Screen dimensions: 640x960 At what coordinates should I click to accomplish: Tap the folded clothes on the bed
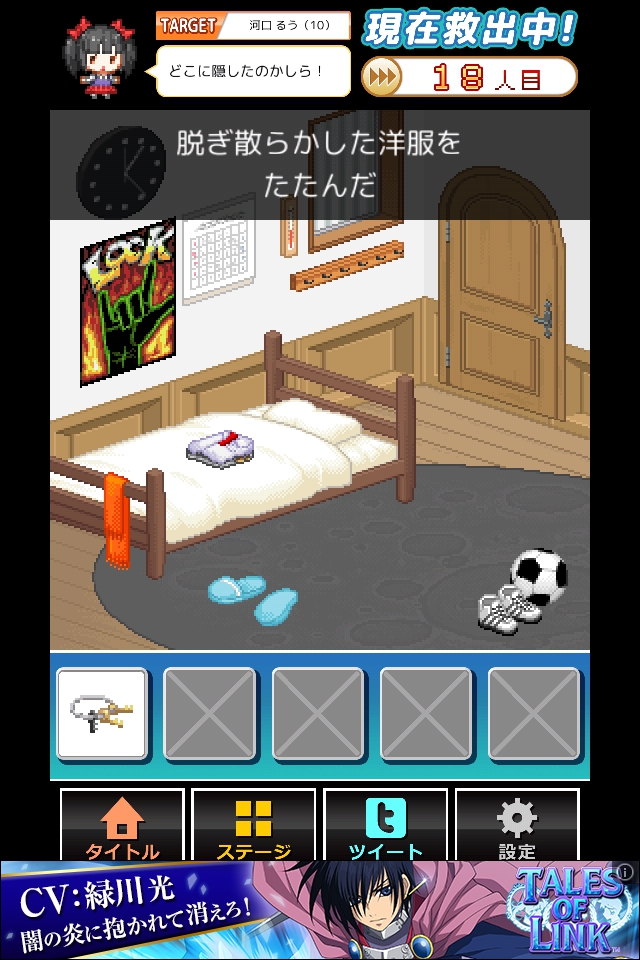(x=220, y=446)
